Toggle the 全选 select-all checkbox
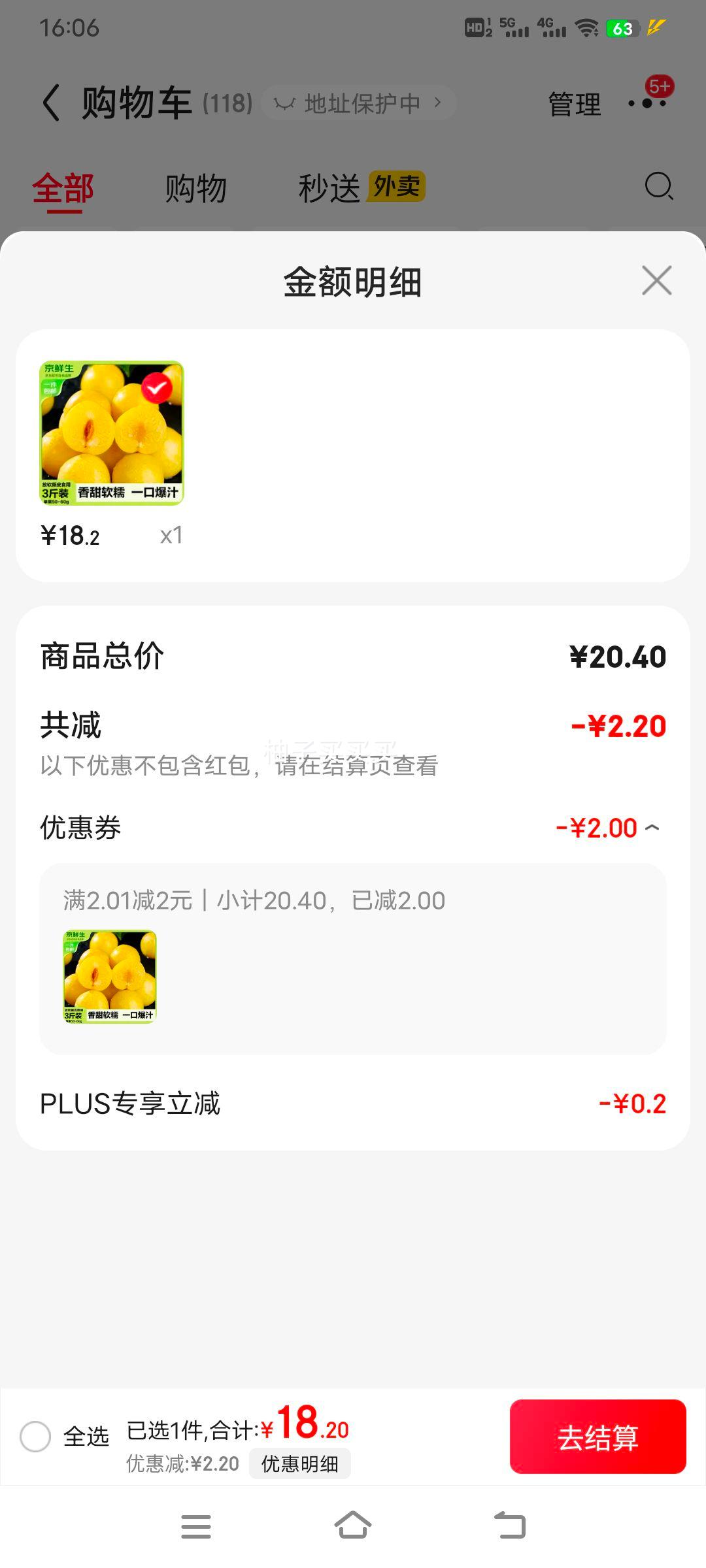The width and height of the screenshot is (706, 1568). (35, 1436)
